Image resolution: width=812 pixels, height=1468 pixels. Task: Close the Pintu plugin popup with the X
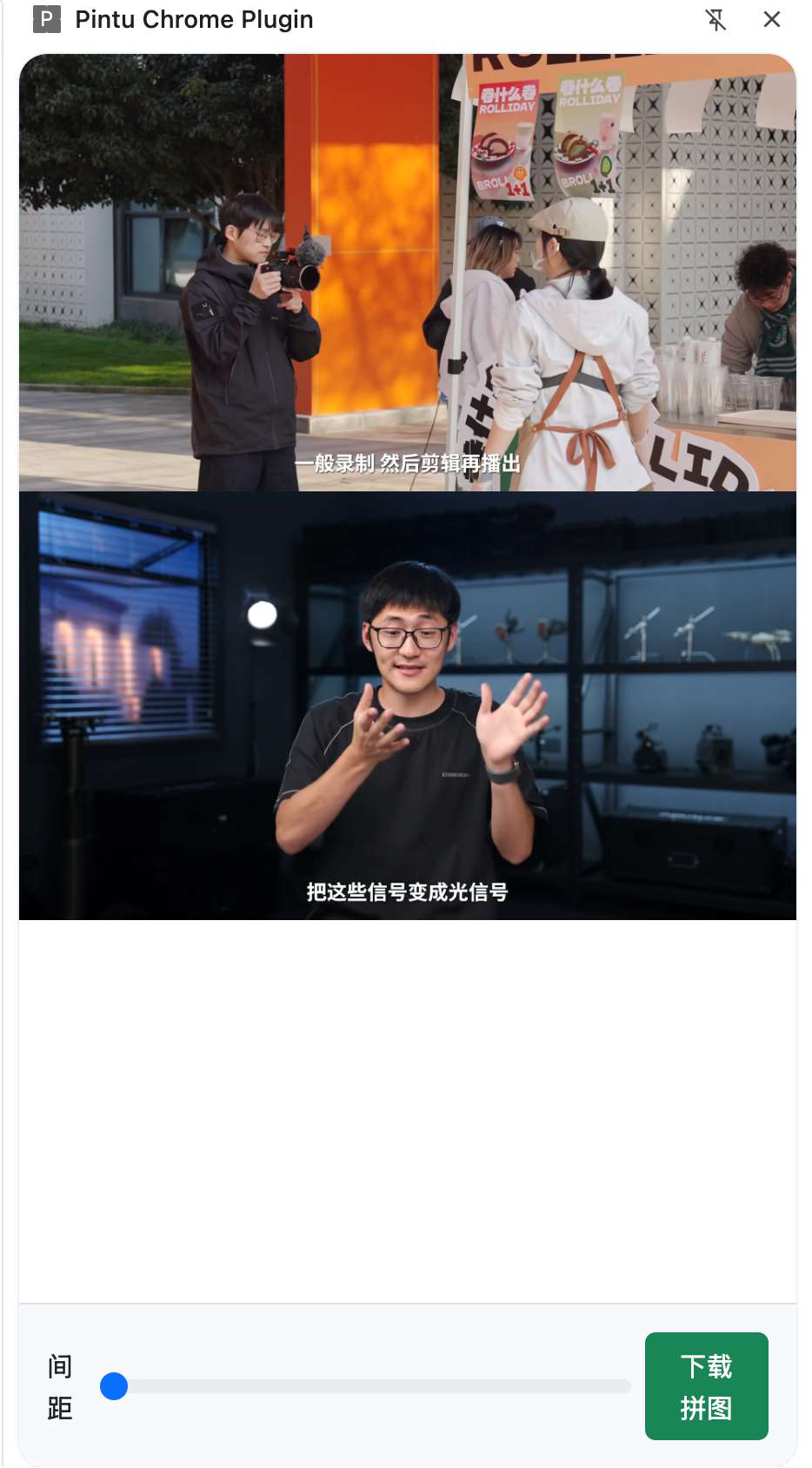point(771,19)
